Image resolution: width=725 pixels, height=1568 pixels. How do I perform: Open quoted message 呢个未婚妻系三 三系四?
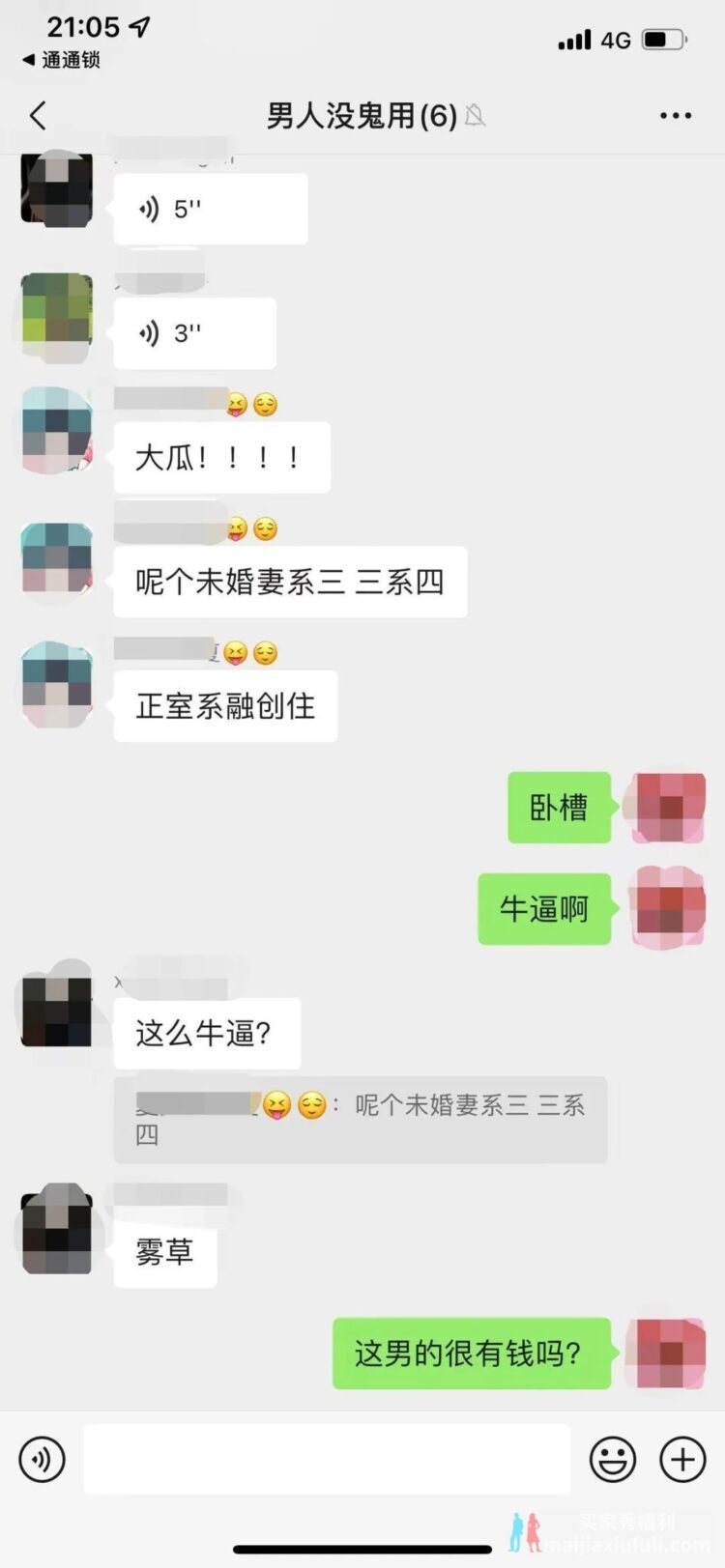coord(360,1120)
